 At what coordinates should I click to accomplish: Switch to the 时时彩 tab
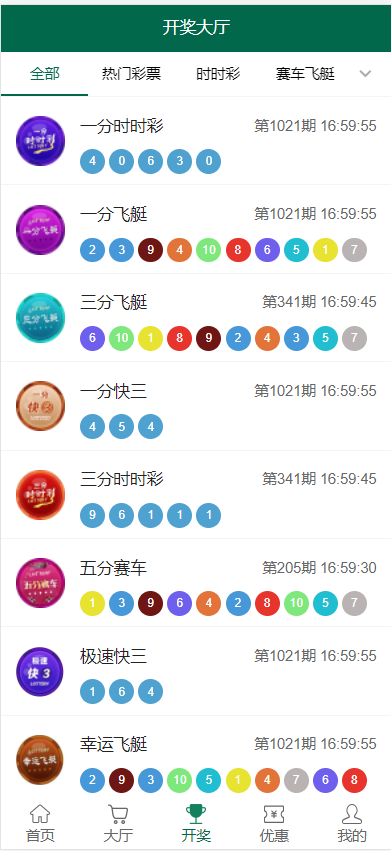pos(218,74)
